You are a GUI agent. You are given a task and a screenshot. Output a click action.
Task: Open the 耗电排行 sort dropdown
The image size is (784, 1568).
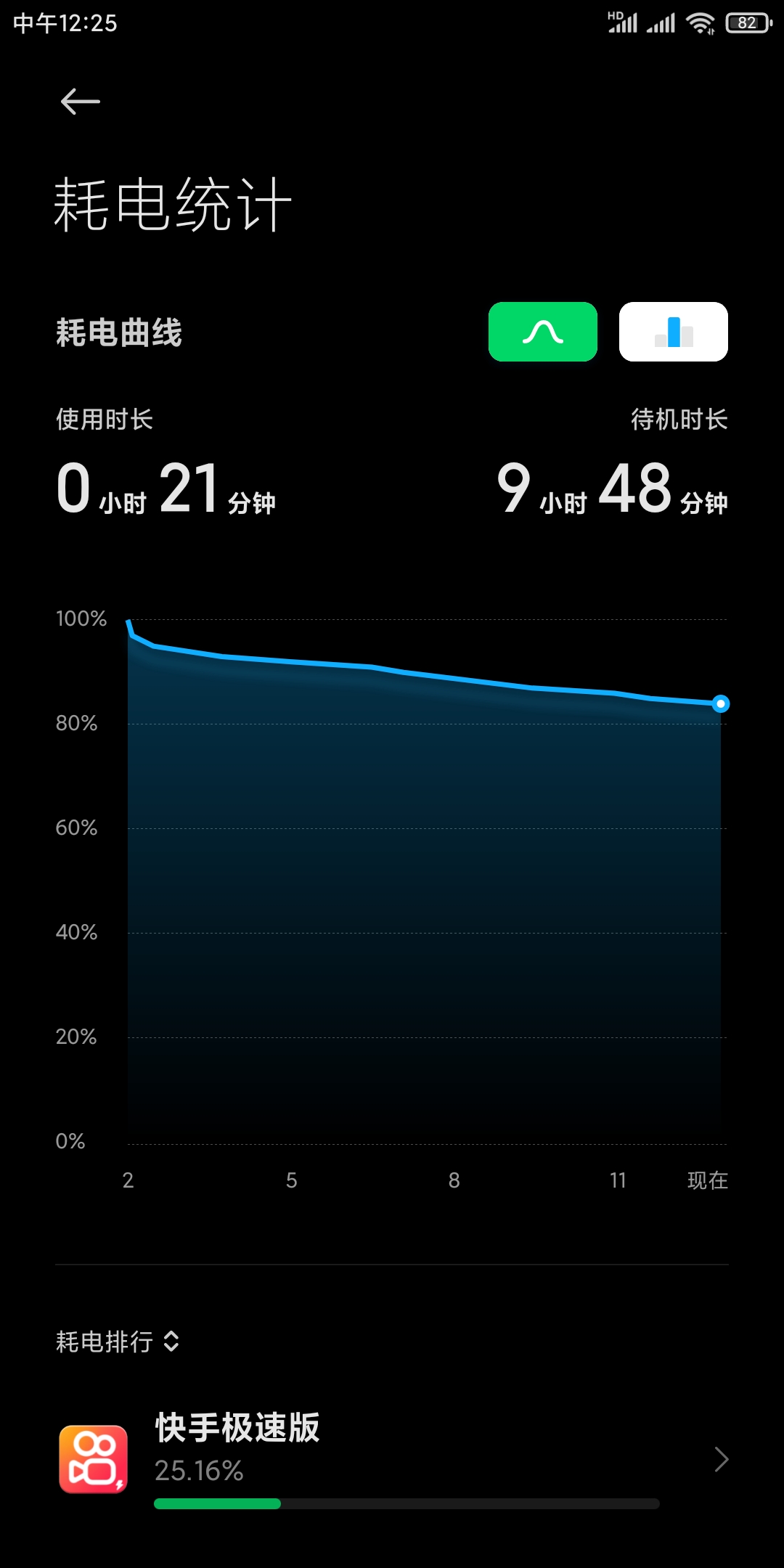tap(118, 1342)
